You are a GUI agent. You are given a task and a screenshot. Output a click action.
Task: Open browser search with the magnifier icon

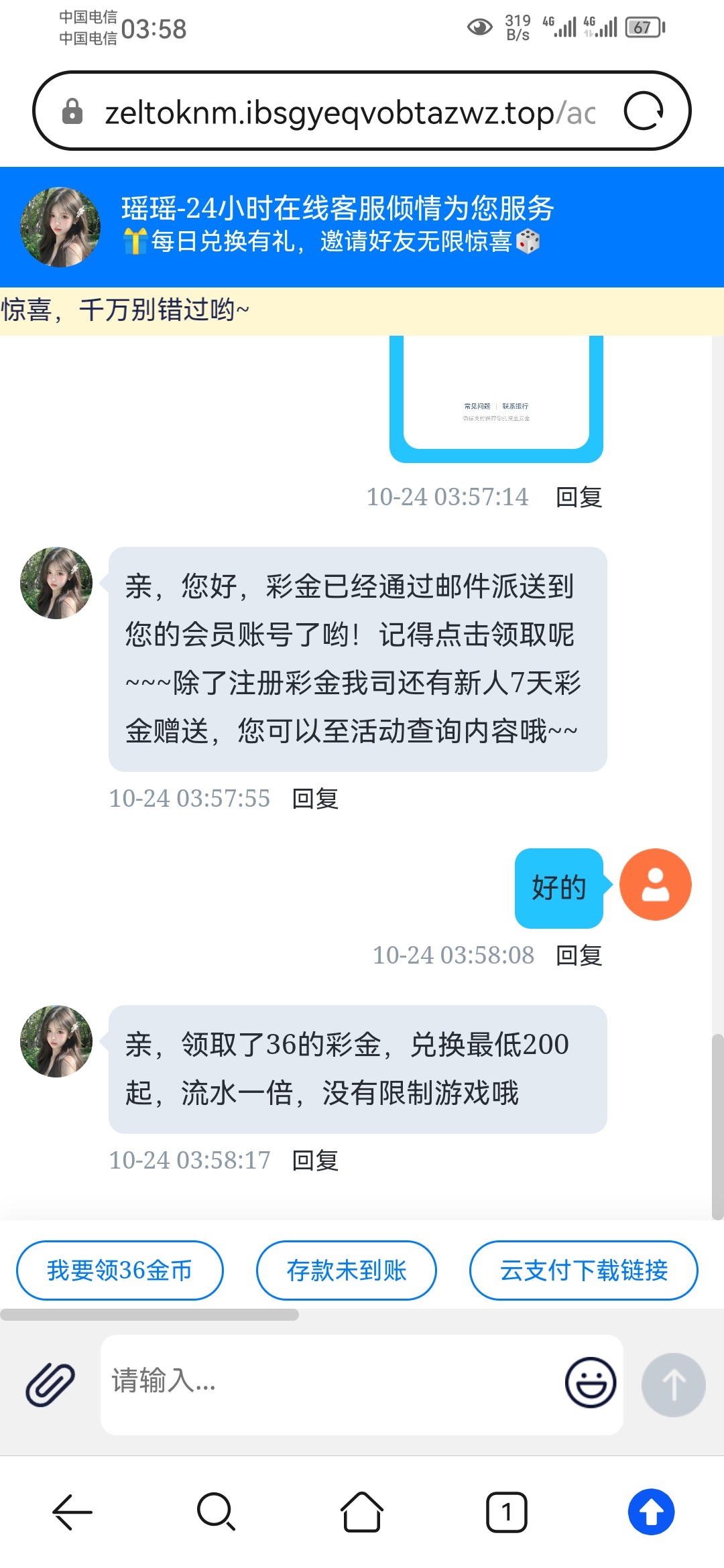[x=216, y=1512]
